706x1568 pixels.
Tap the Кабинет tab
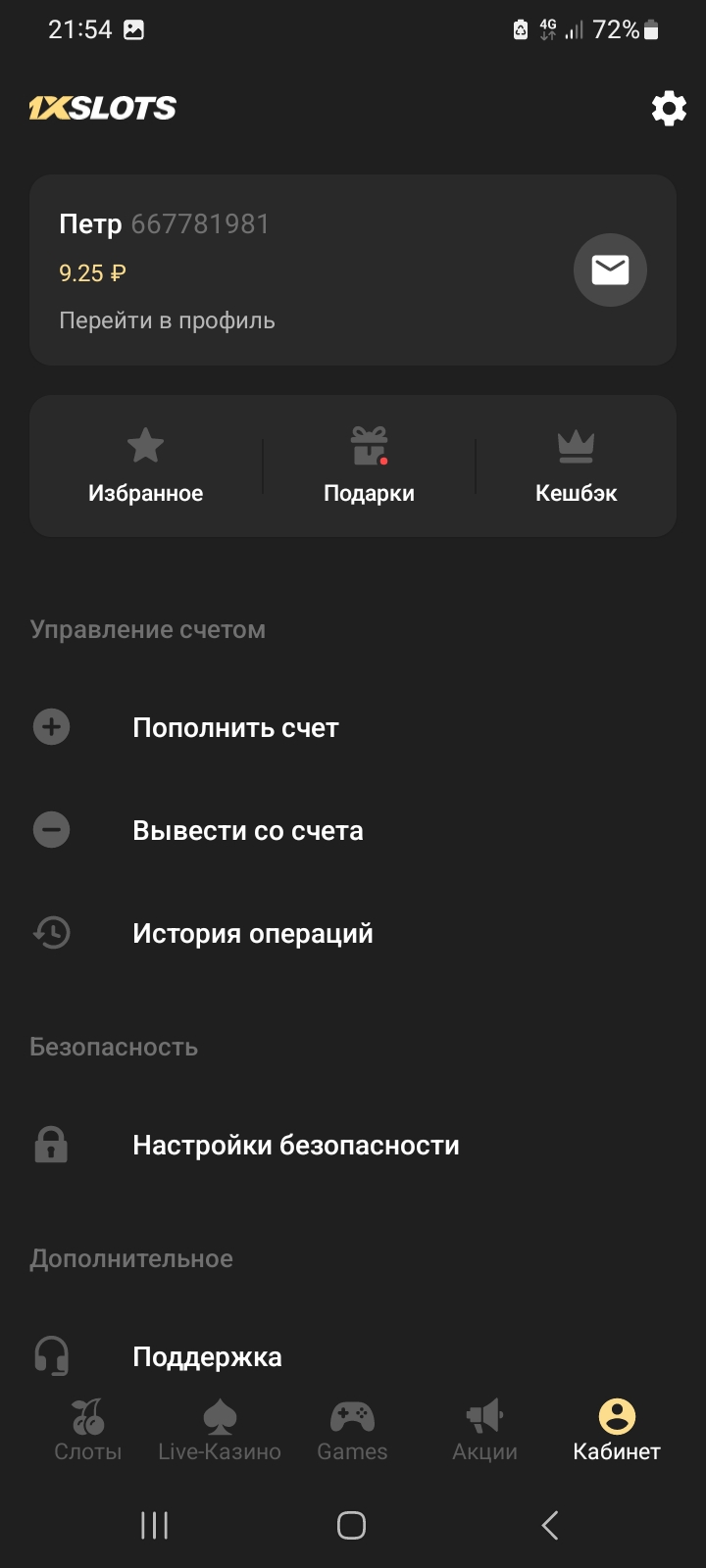[x=617, y=1430]
